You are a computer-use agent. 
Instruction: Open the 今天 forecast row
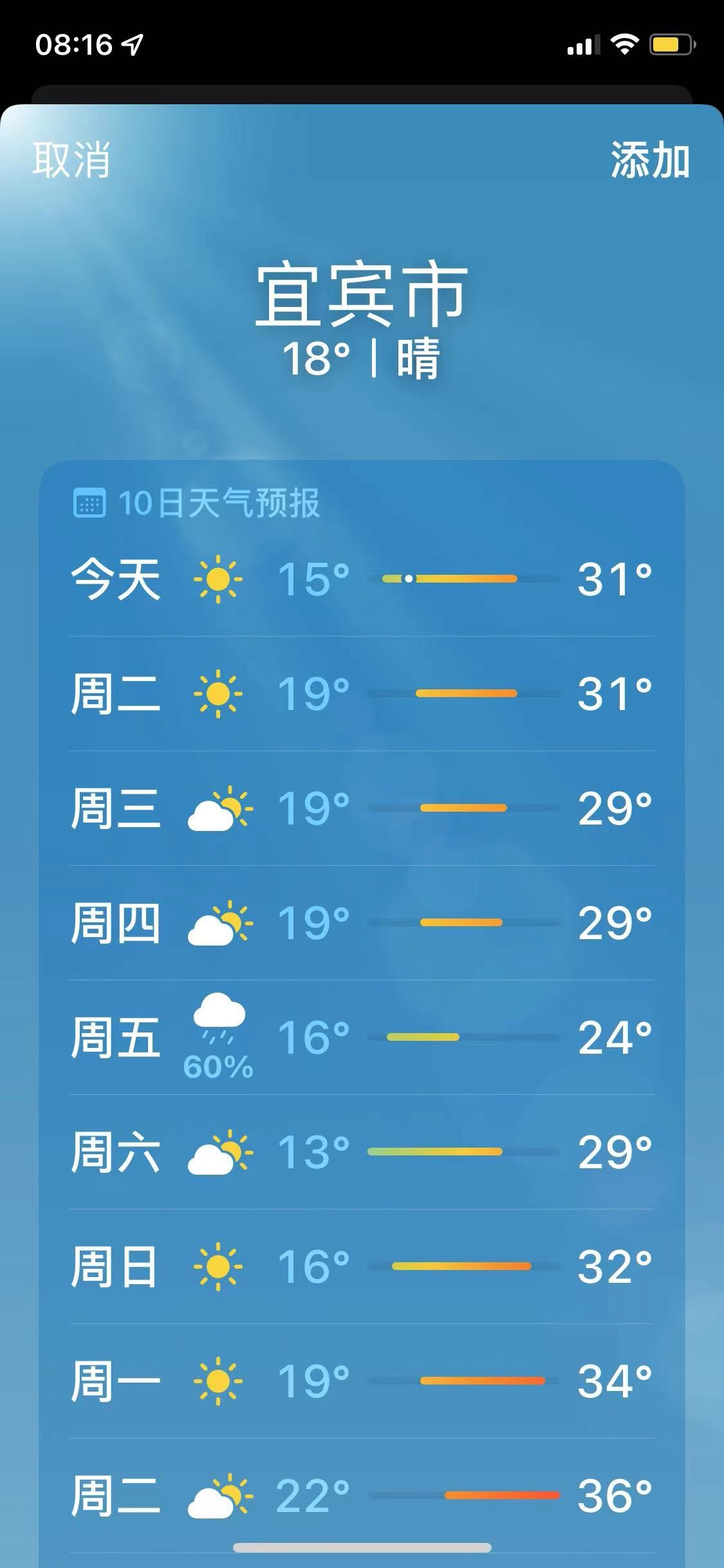point(362,579)
